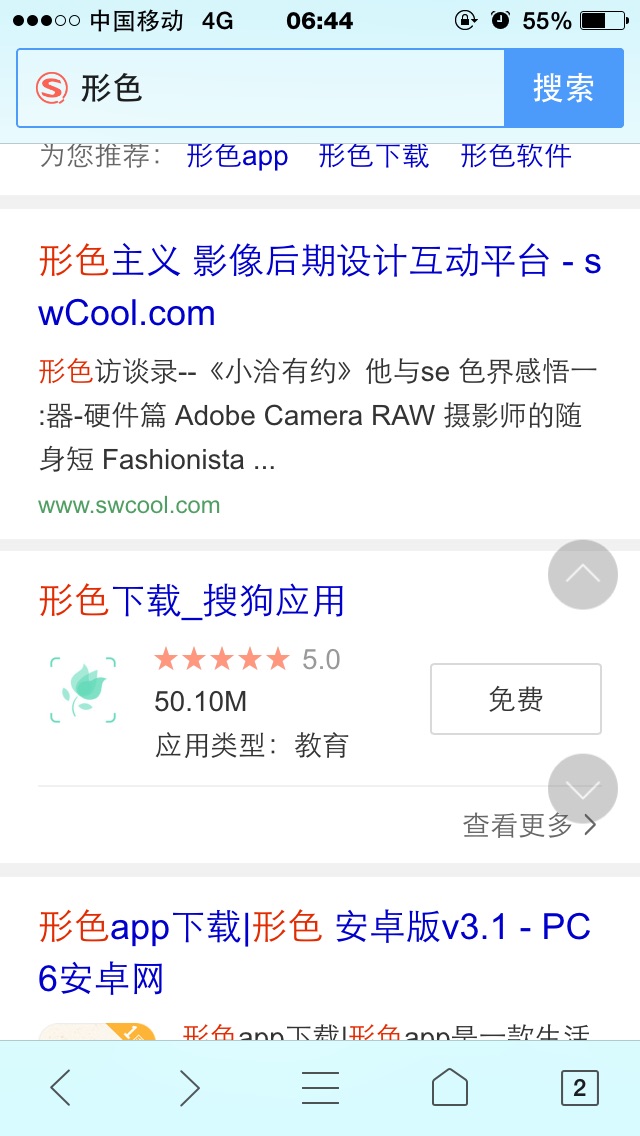This screenshot has height=1136, width=640.
Task: Open the browser menu
Action: pyautogui.click(x=320, y=1087)
